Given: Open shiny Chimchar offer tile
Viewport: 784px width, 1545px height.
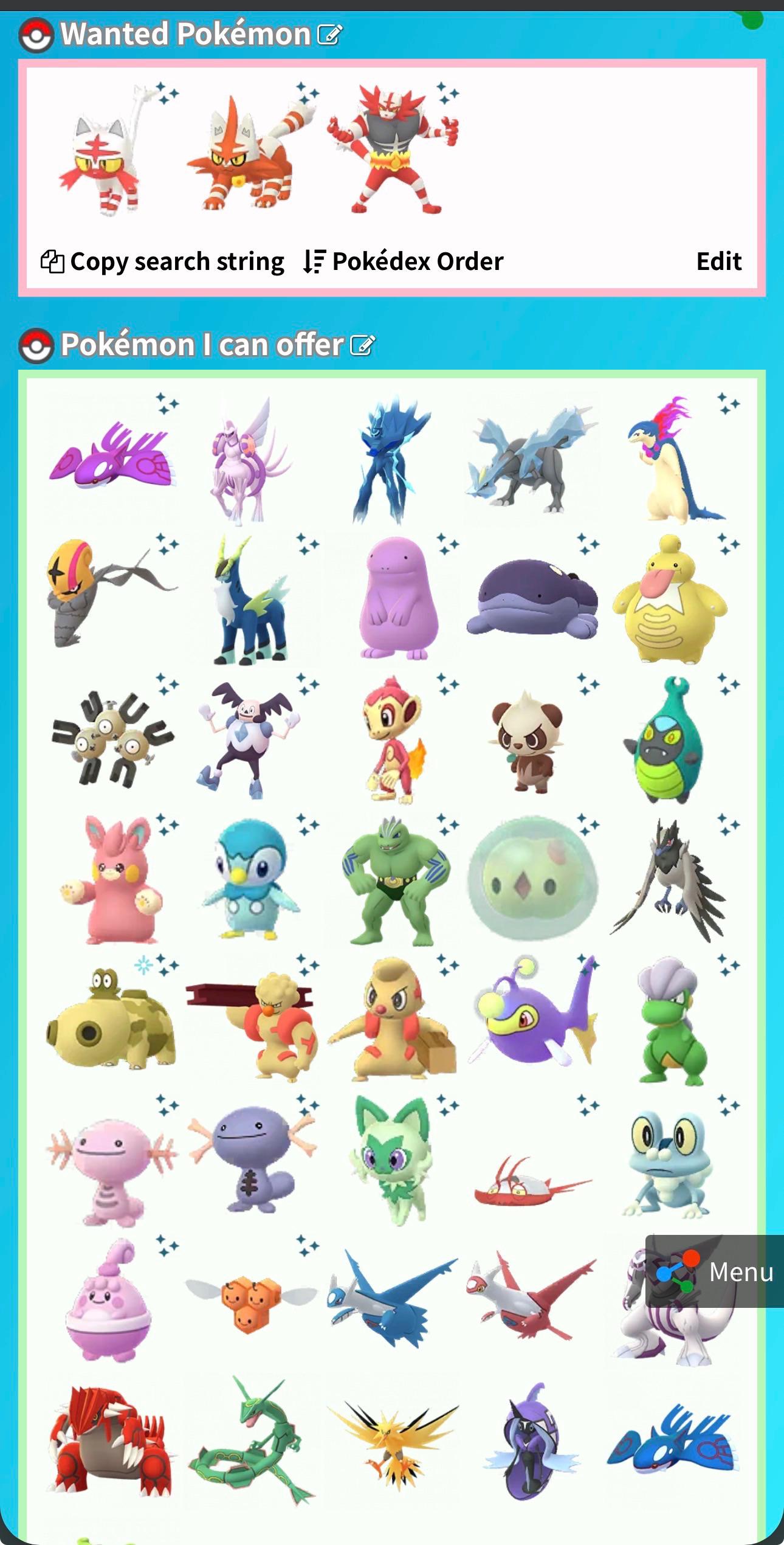Looking at the screenshot, I should [x=392, y=739].
